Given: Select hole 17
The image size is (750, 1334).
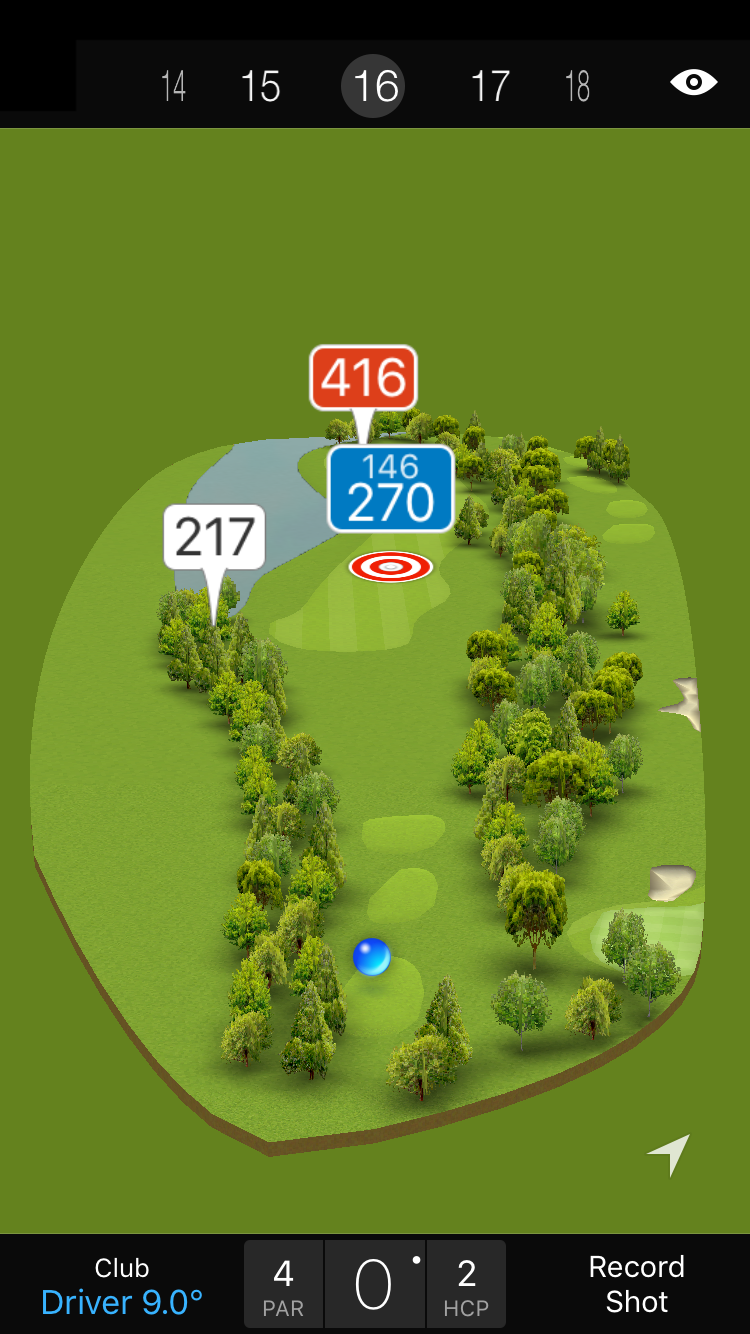Looking at the screenshot, I should pos(490,87).
